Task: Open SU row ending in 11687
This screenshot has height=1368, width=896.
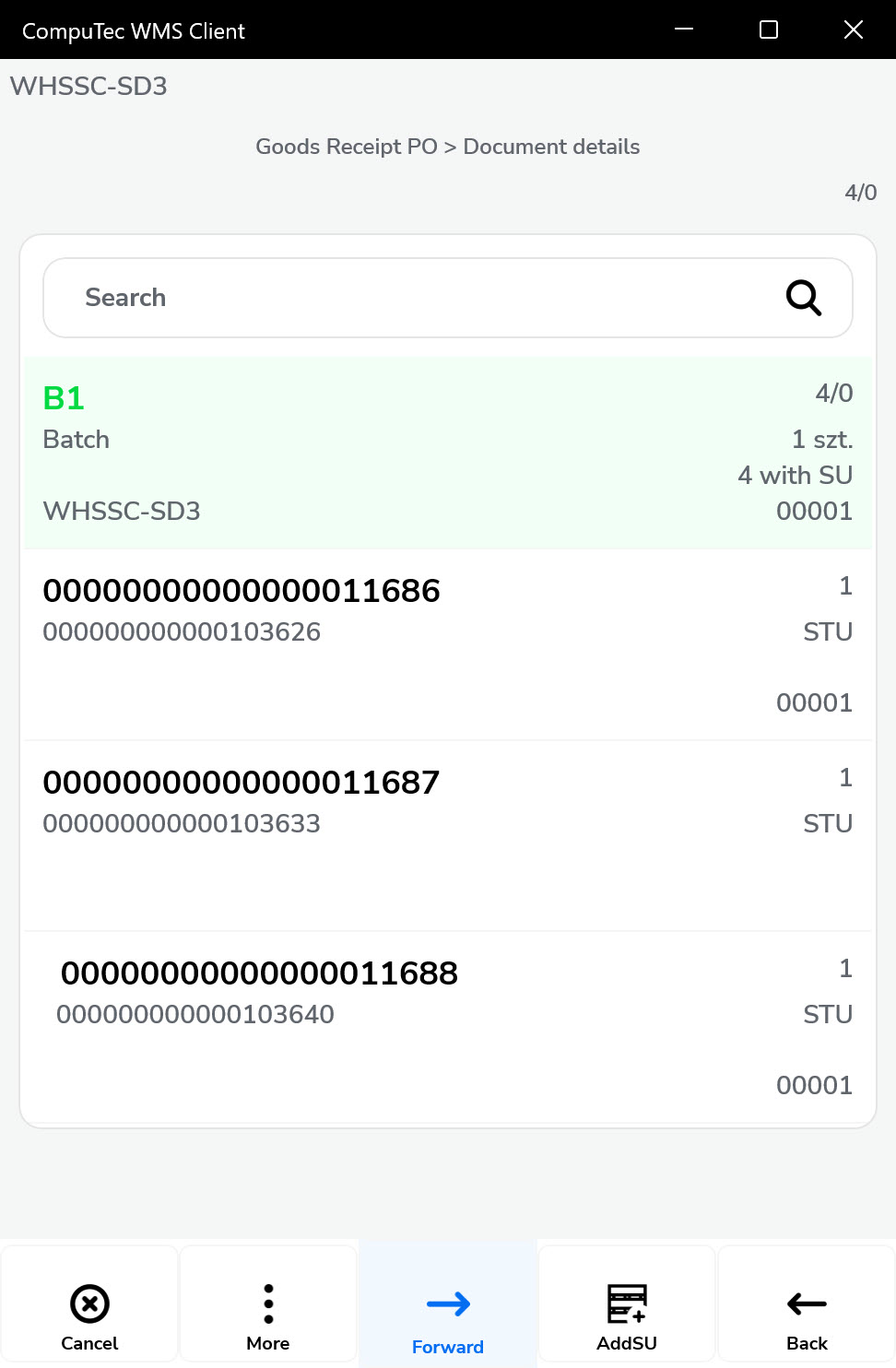Action: pos(448,836)
